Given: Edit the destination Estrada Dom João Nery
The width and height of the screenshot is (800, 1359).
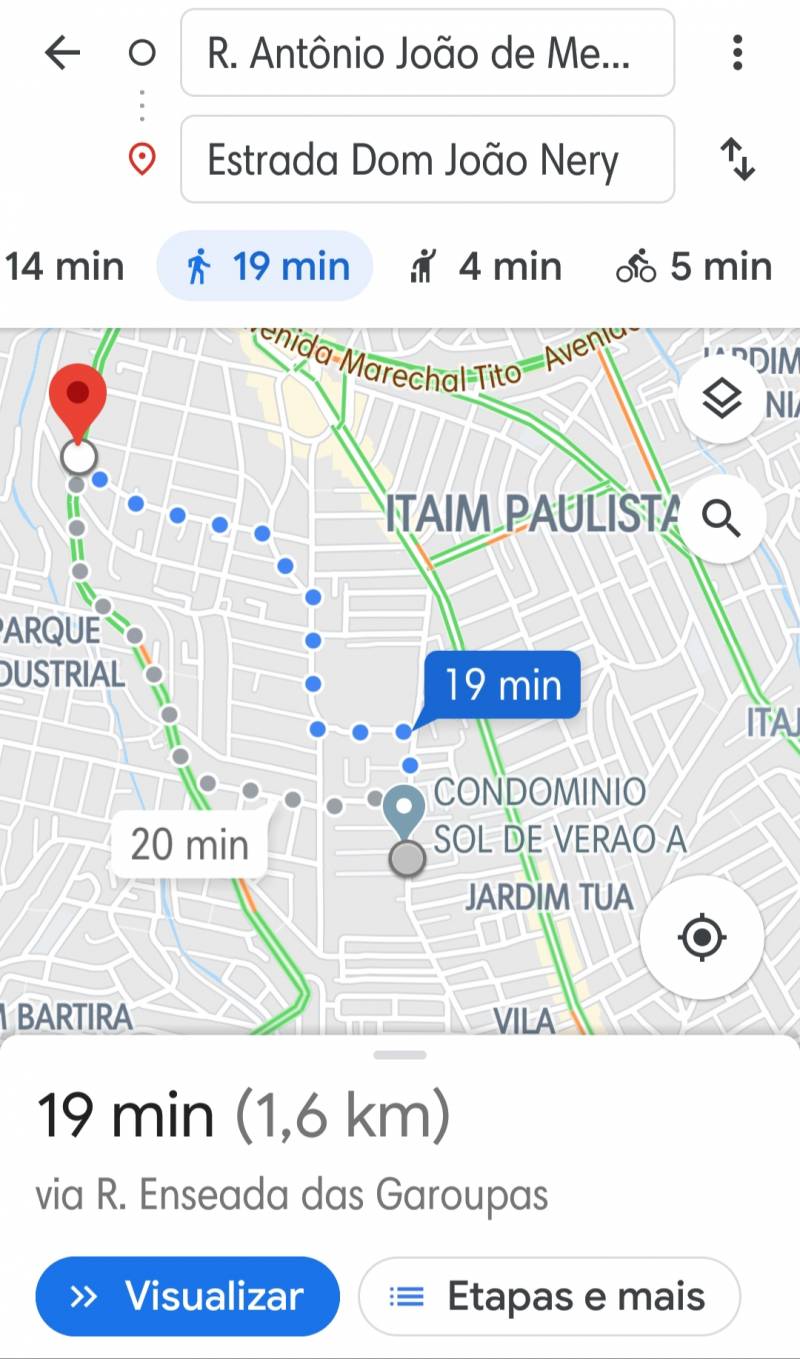Looking at the screenshot, I should click(x=427, y=160).
